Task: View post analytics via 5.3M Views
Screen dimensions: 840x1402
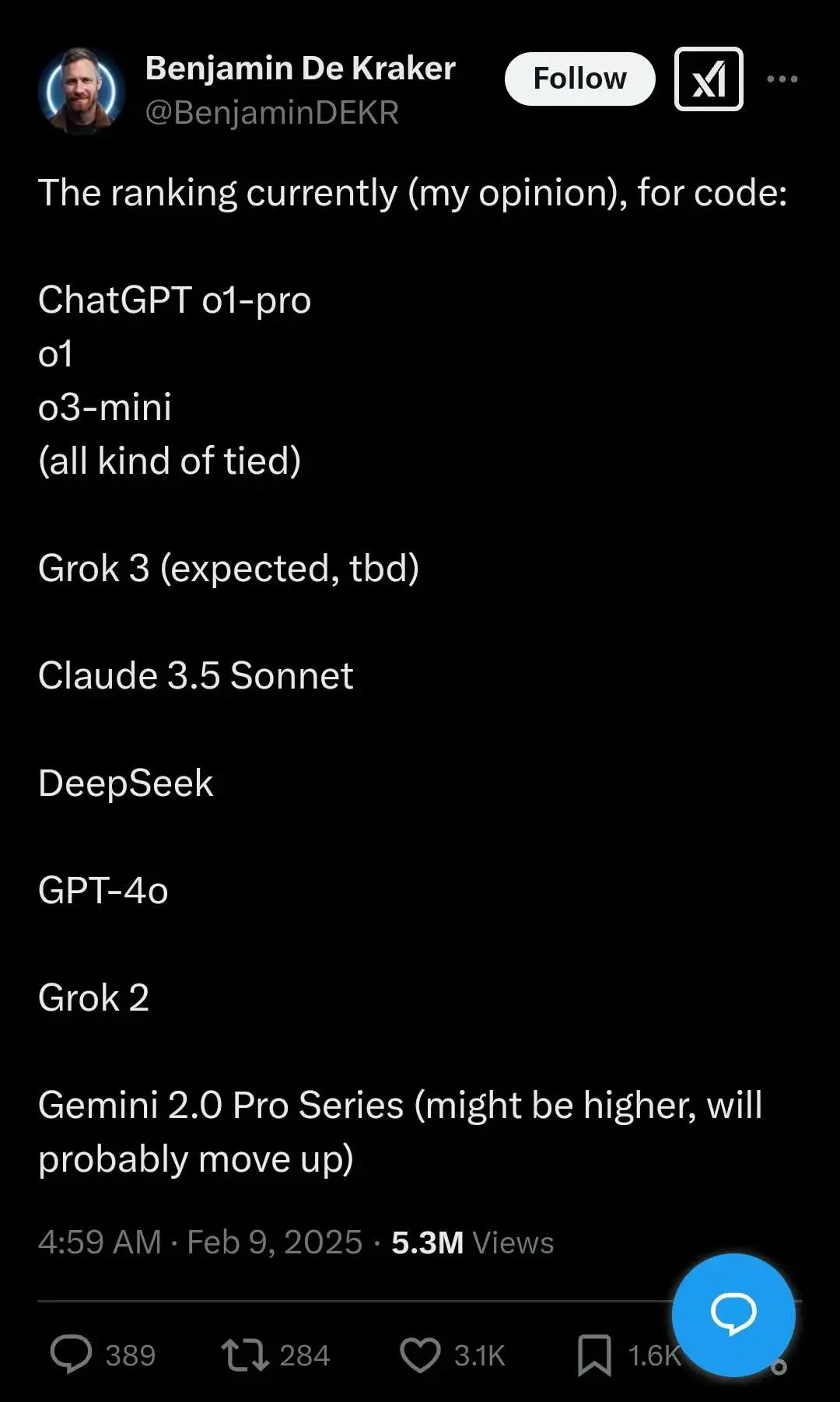Action: pos(471,1242)
